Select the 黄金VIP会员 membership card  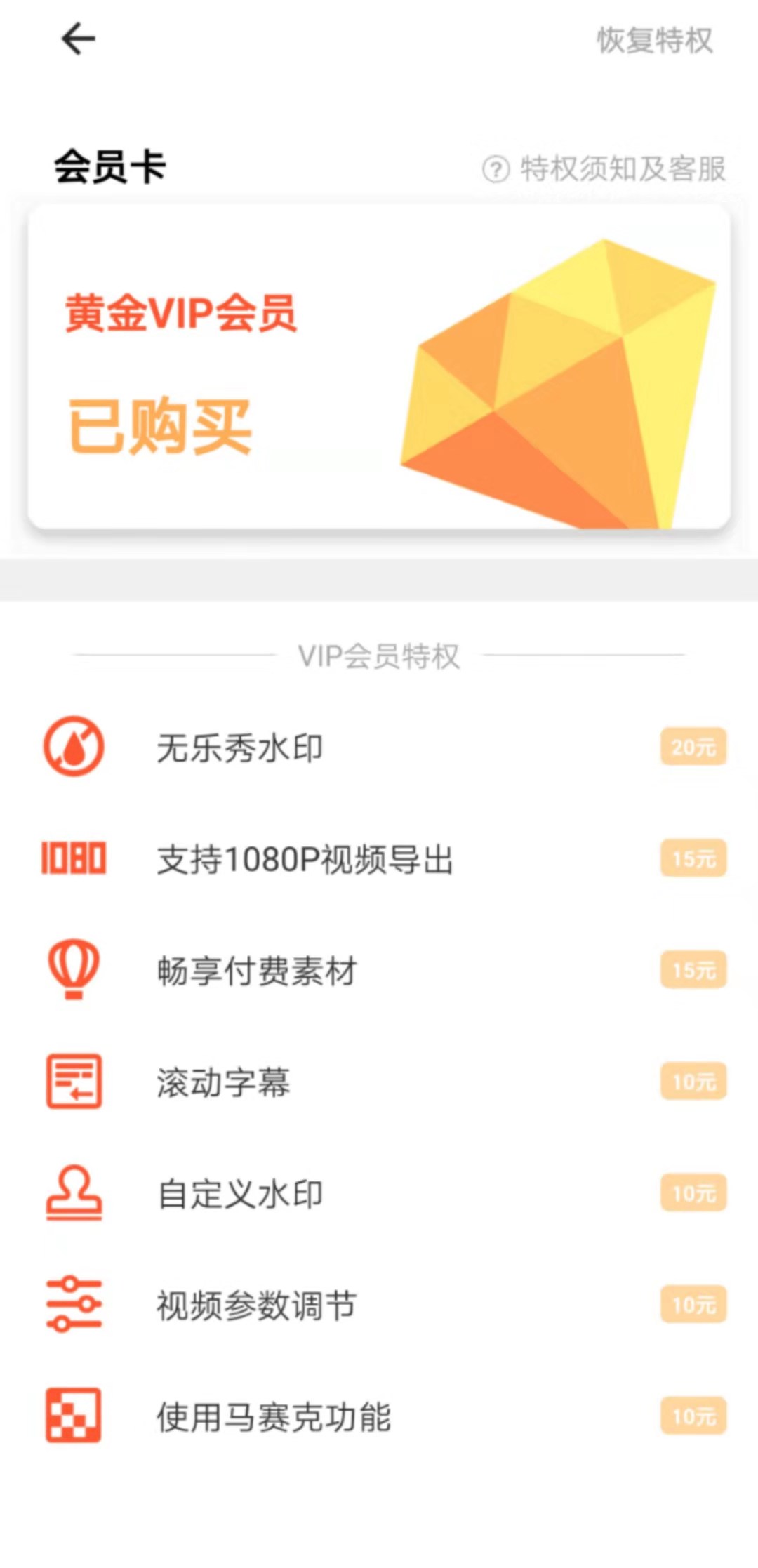click(x=179, y=316)
